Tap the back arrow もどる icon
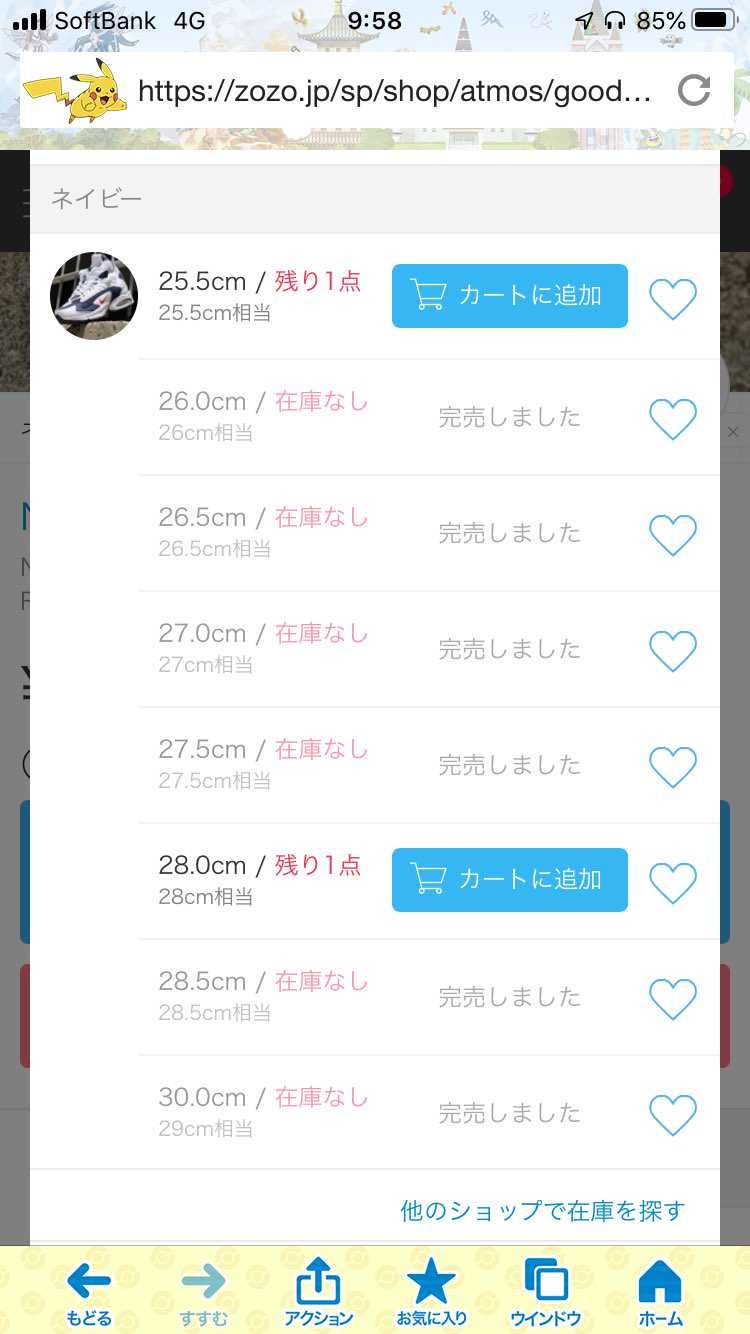The image size is (750, 1334). (x=88, y=1281)
